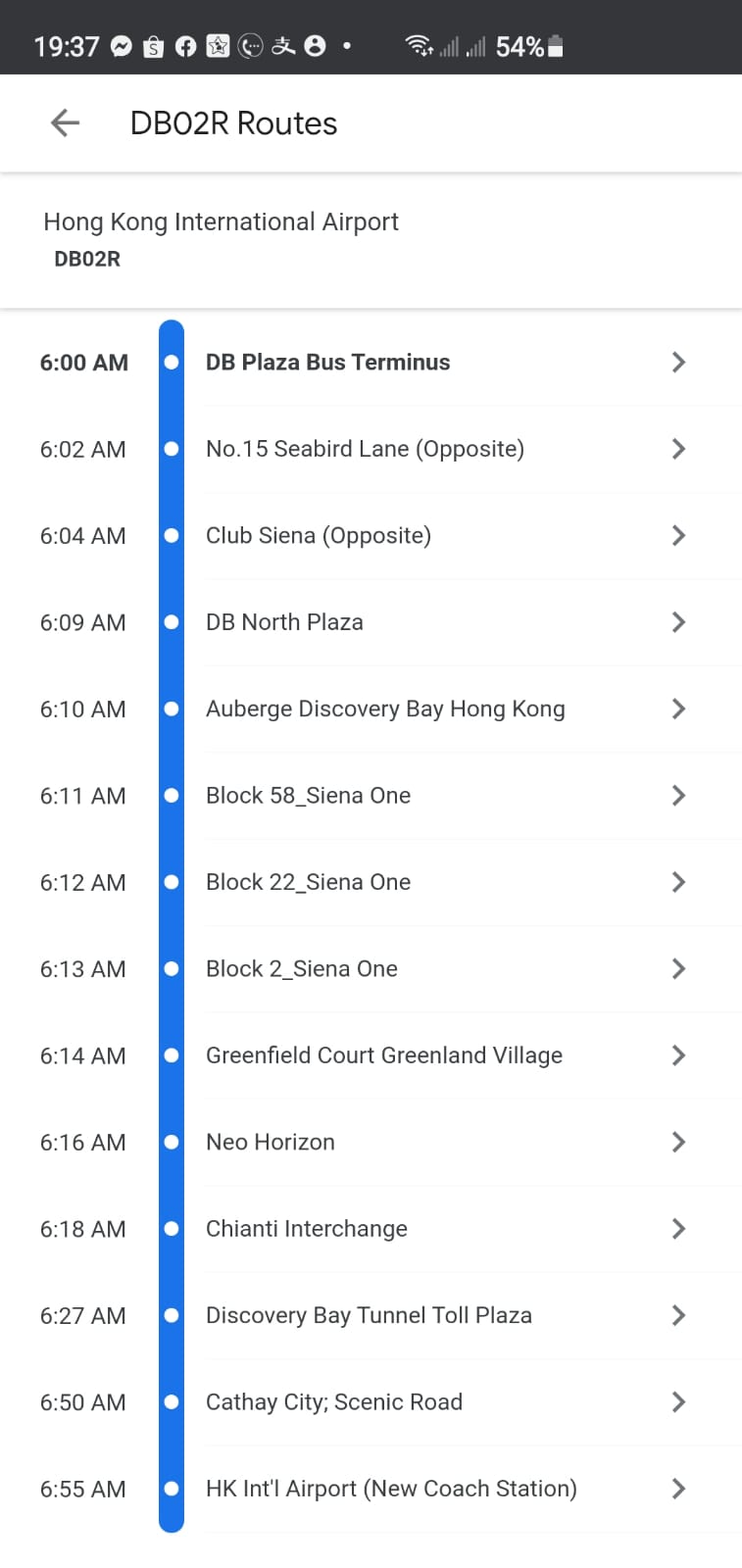This screenshot has width=742, height=1568.
Task: Select HK Int'l Airport (New Coach Station)
Action: click(391, 1489)
